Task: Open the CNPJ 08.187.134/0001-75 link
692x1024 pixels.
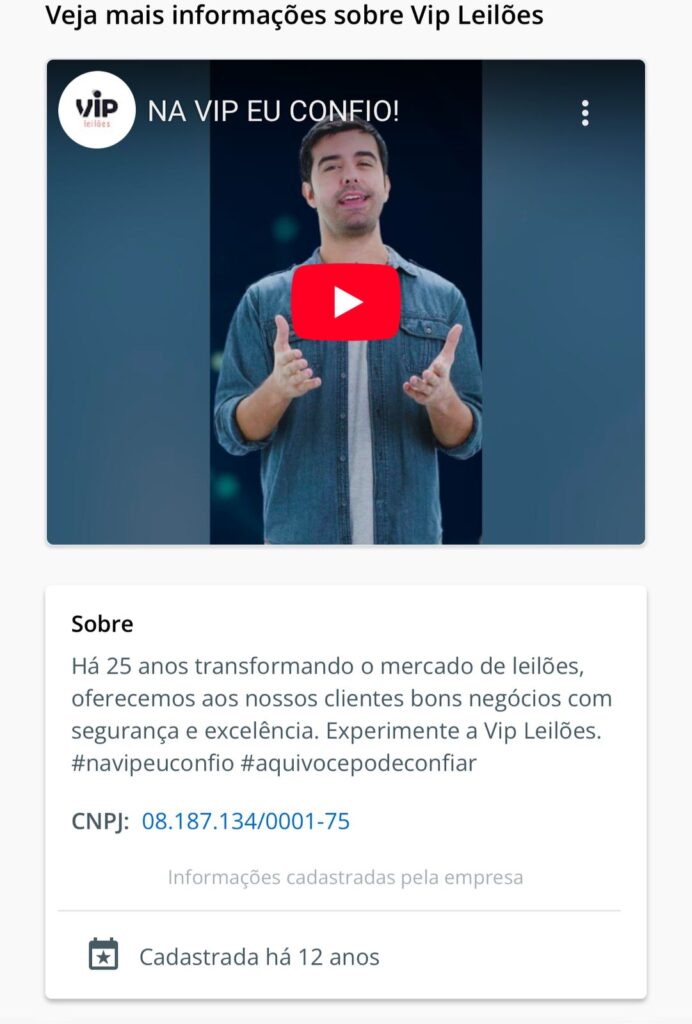Action: click(x=246, y=822)
